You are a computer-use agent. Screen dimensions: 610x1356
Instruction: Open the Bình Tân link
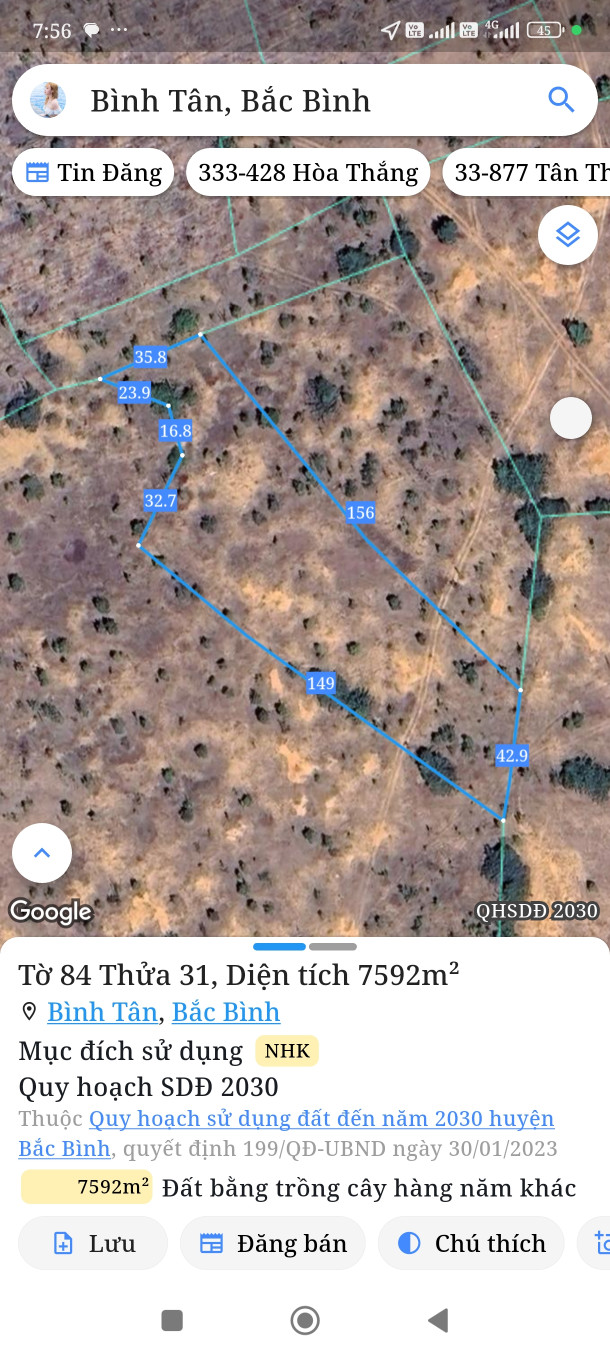click(x=102, y=1012)
